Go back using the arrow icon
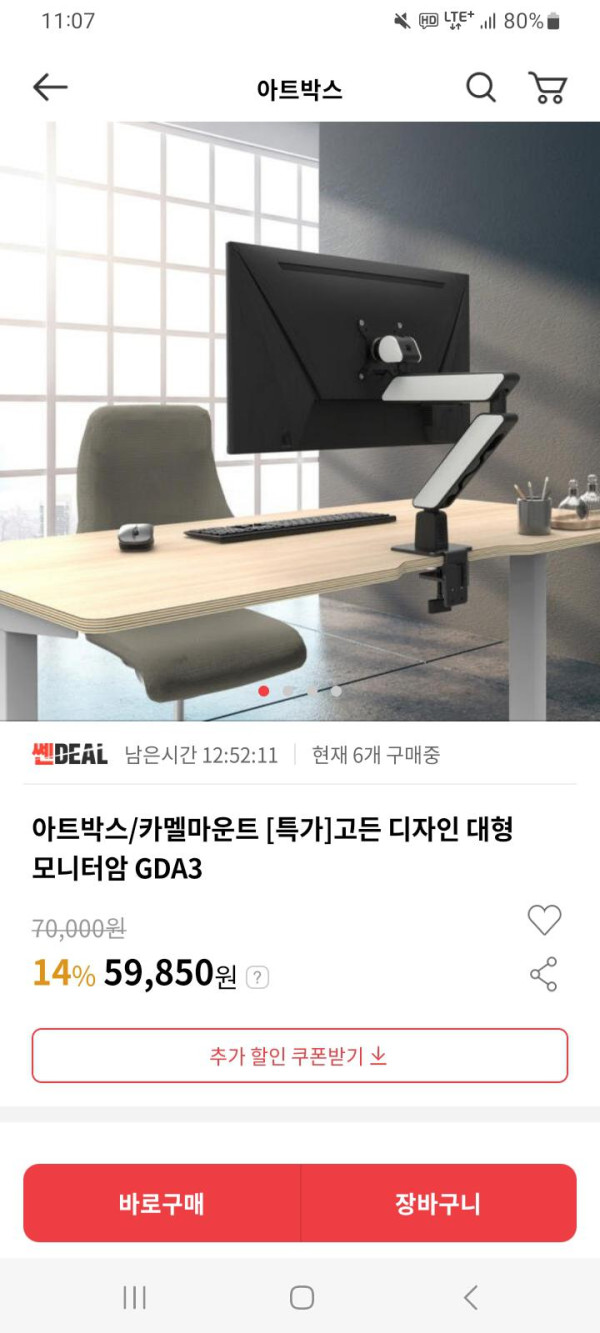The image size is (600, 1333). point(50,88)
